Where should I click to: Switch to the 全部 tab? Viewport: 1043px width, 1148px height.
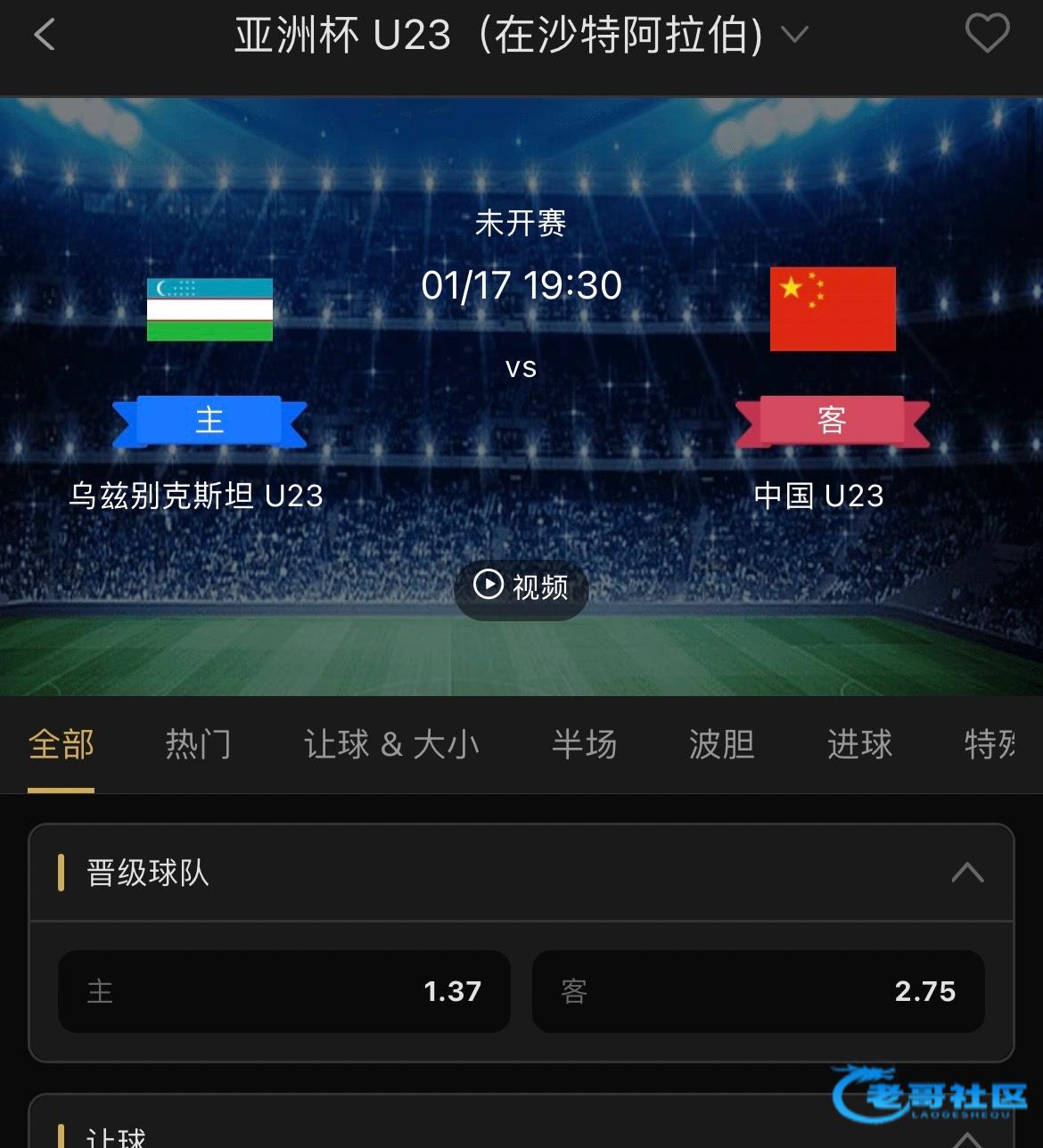[x=61, y=744]
